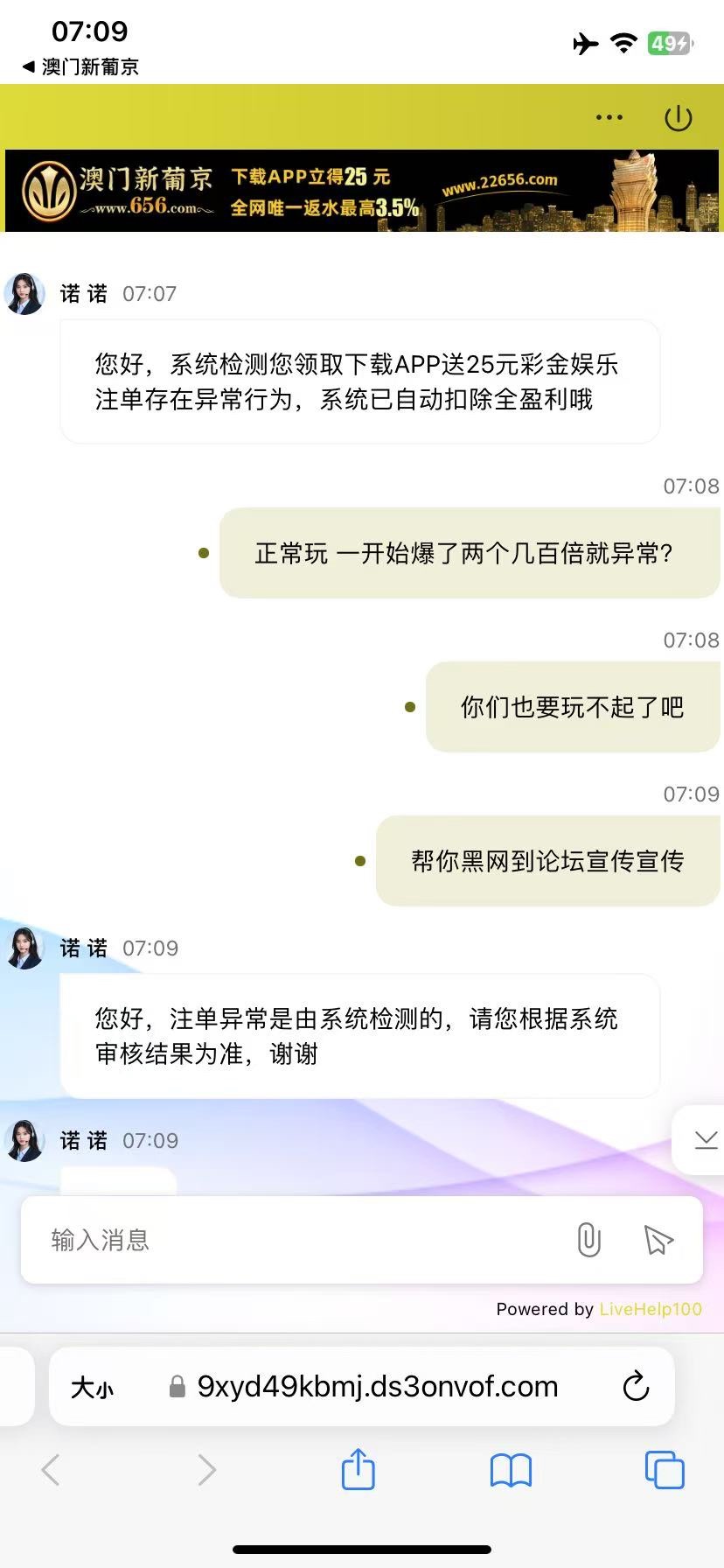The image size is (724, 1568).
Task: Open the three-dot more options menu
Action: (609, 117)
